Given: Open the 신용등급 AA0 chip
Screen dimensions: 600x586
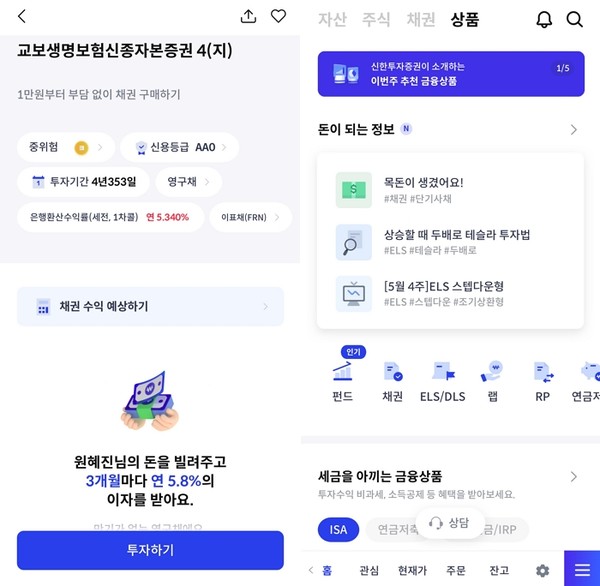Looking at the screenshot, I should [180, 148].
